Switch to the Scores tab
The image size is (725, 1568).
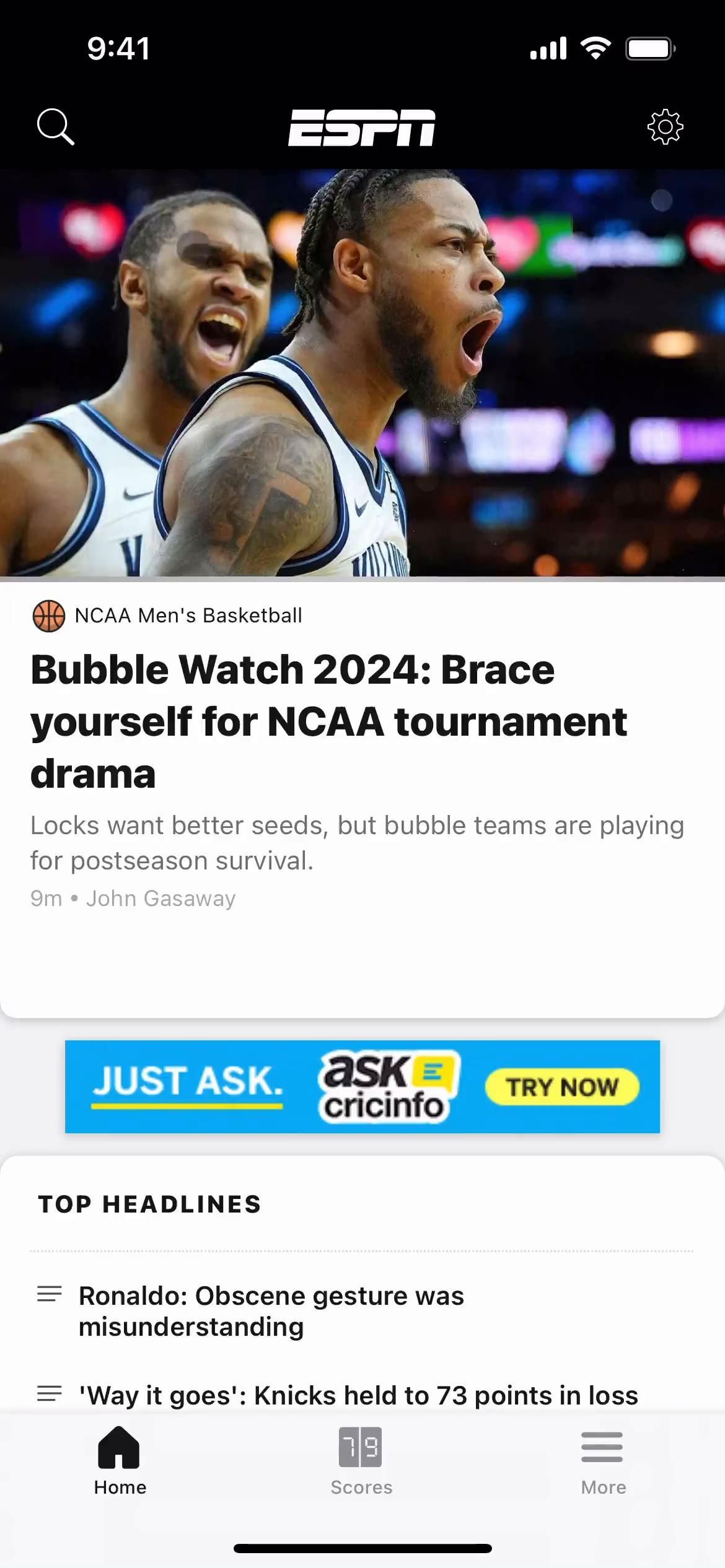(x=361, y=1460)
